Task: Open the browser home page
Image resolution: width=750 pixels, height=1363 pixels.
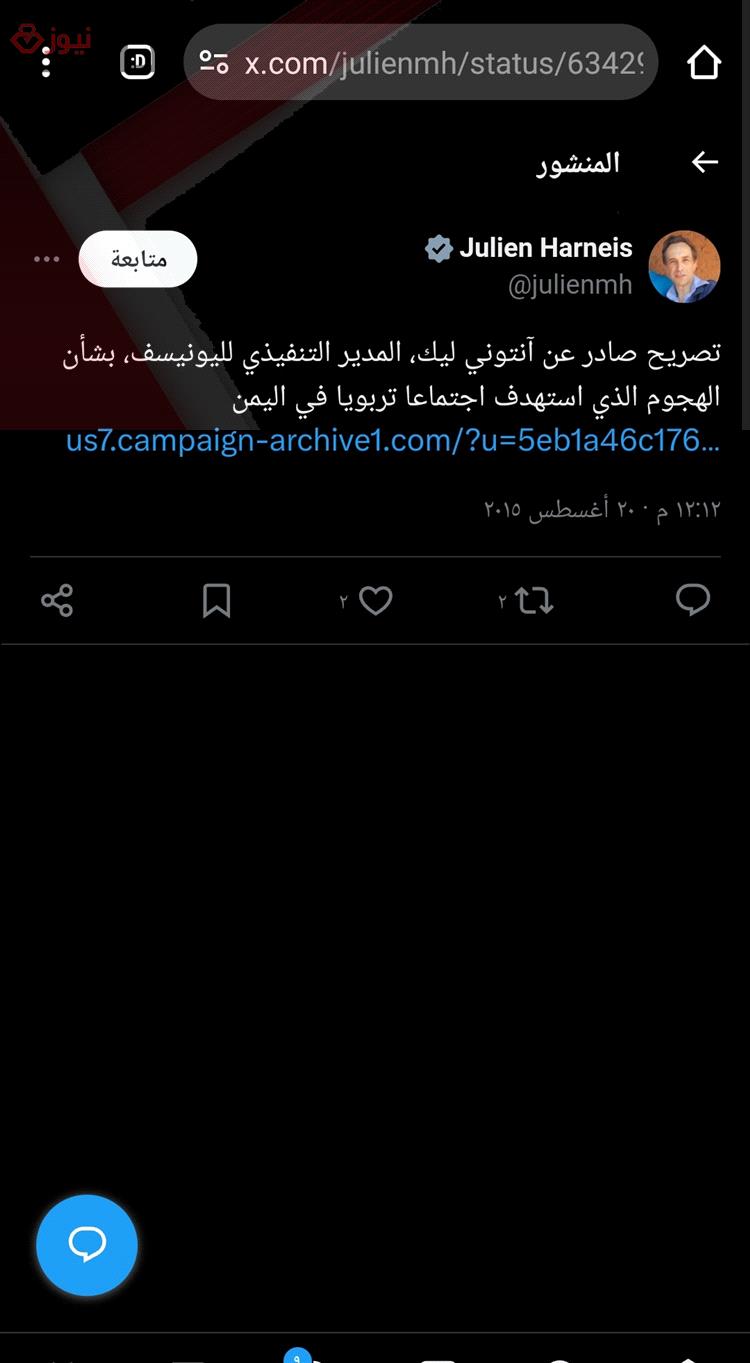Action: pos(704,63)
